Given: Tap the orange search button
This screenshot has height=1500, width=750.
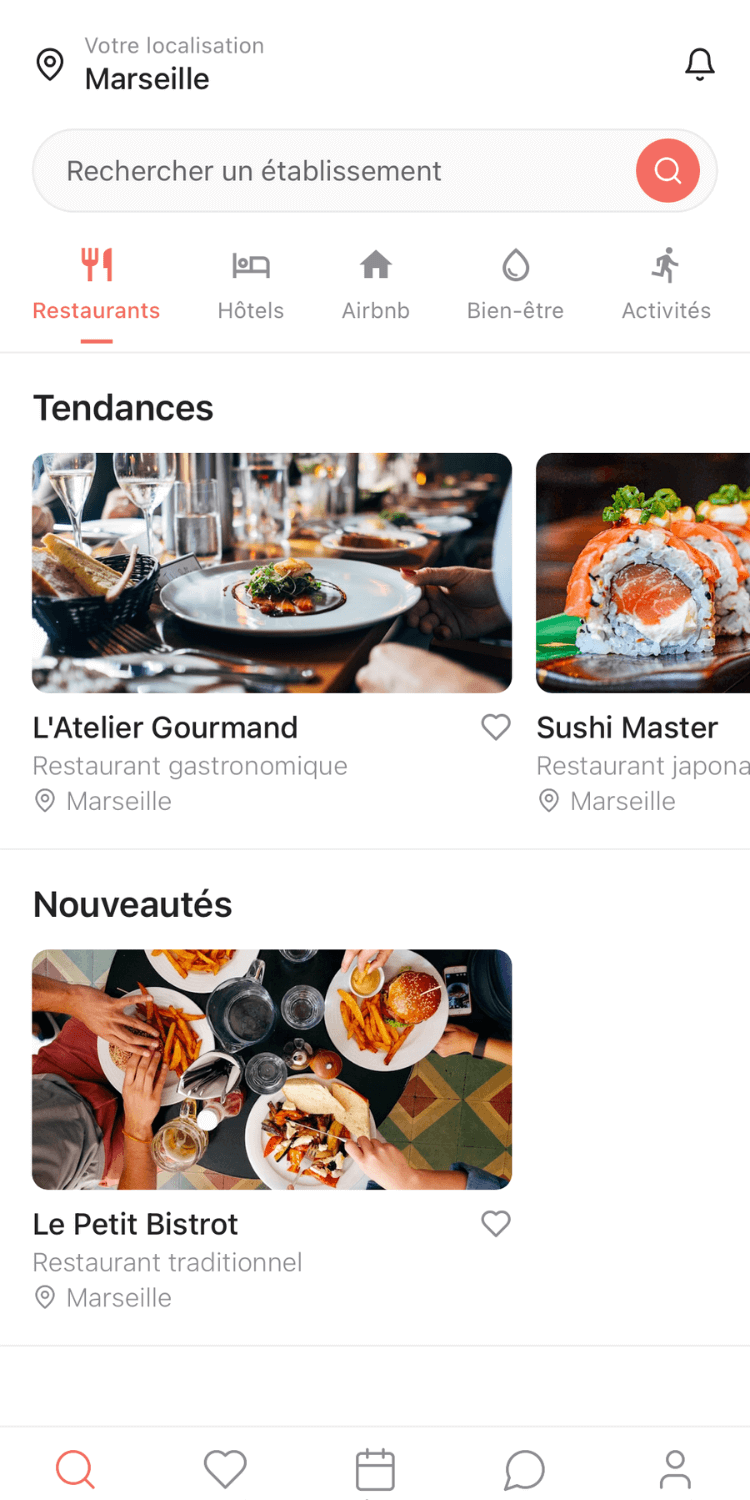Looking at the screenshot, I should (667, 171).
